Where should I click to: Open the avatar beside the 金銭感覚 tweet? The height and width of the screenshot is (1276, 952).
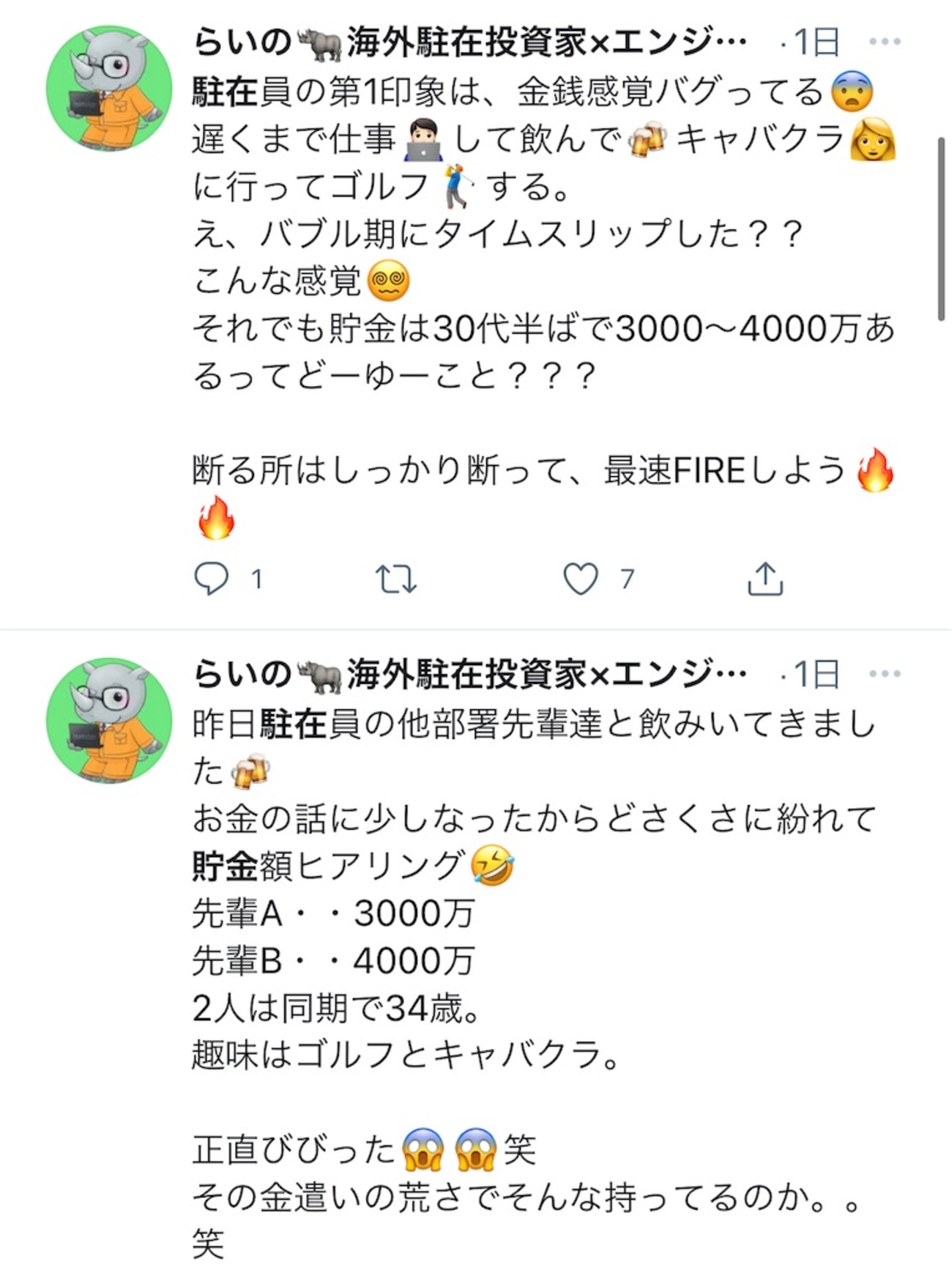(x=109, y=89)
